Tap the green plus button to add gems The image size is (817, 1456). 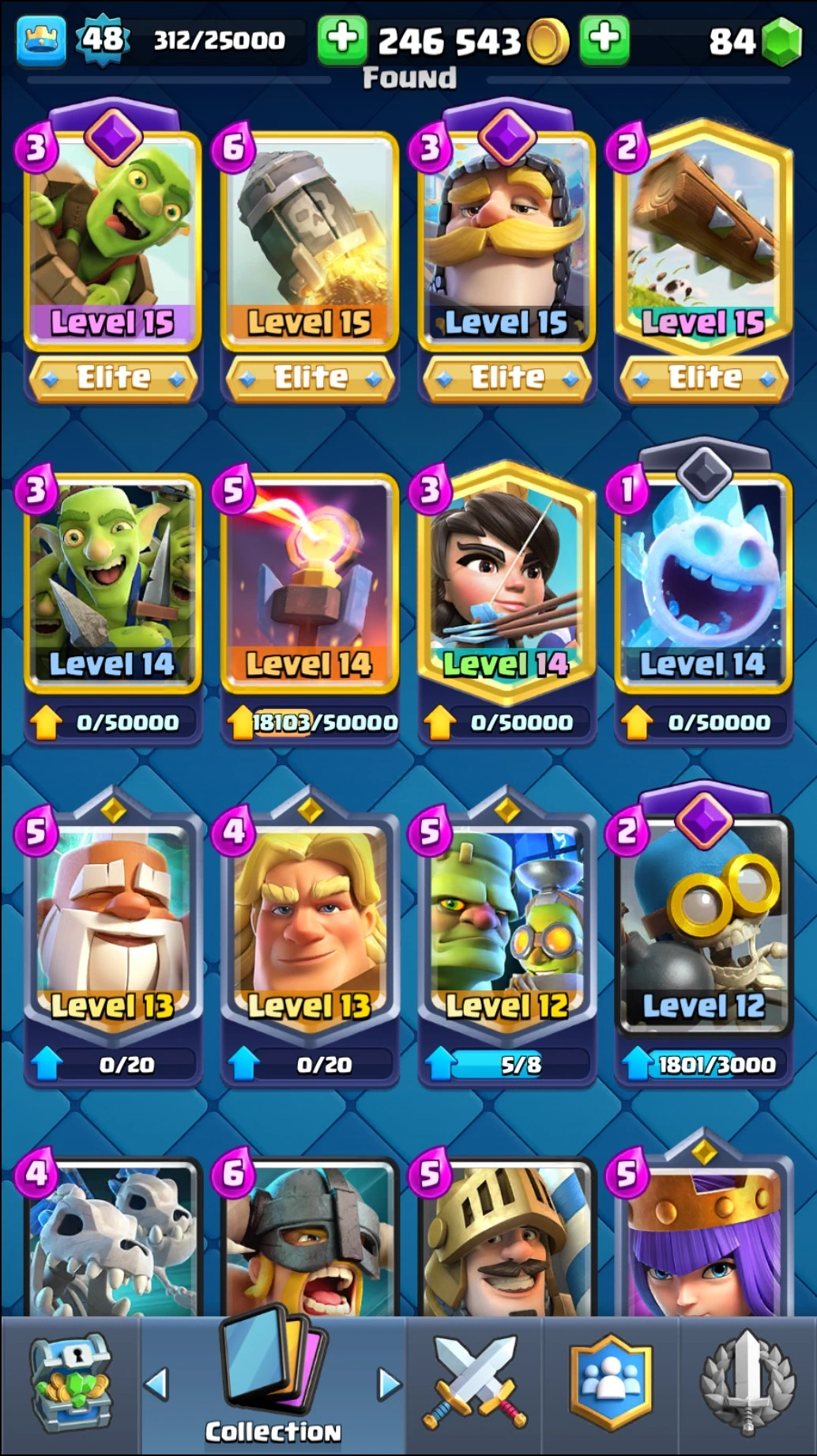(604, 39)
